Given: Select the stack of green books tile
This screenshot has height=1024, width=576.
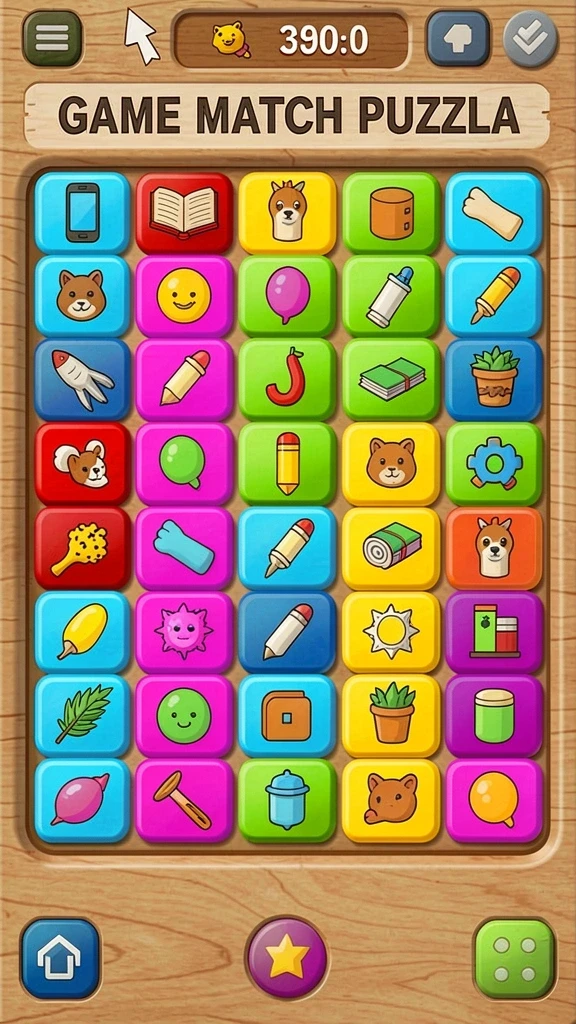Looking at the screenshot, I should click(391, 379).
